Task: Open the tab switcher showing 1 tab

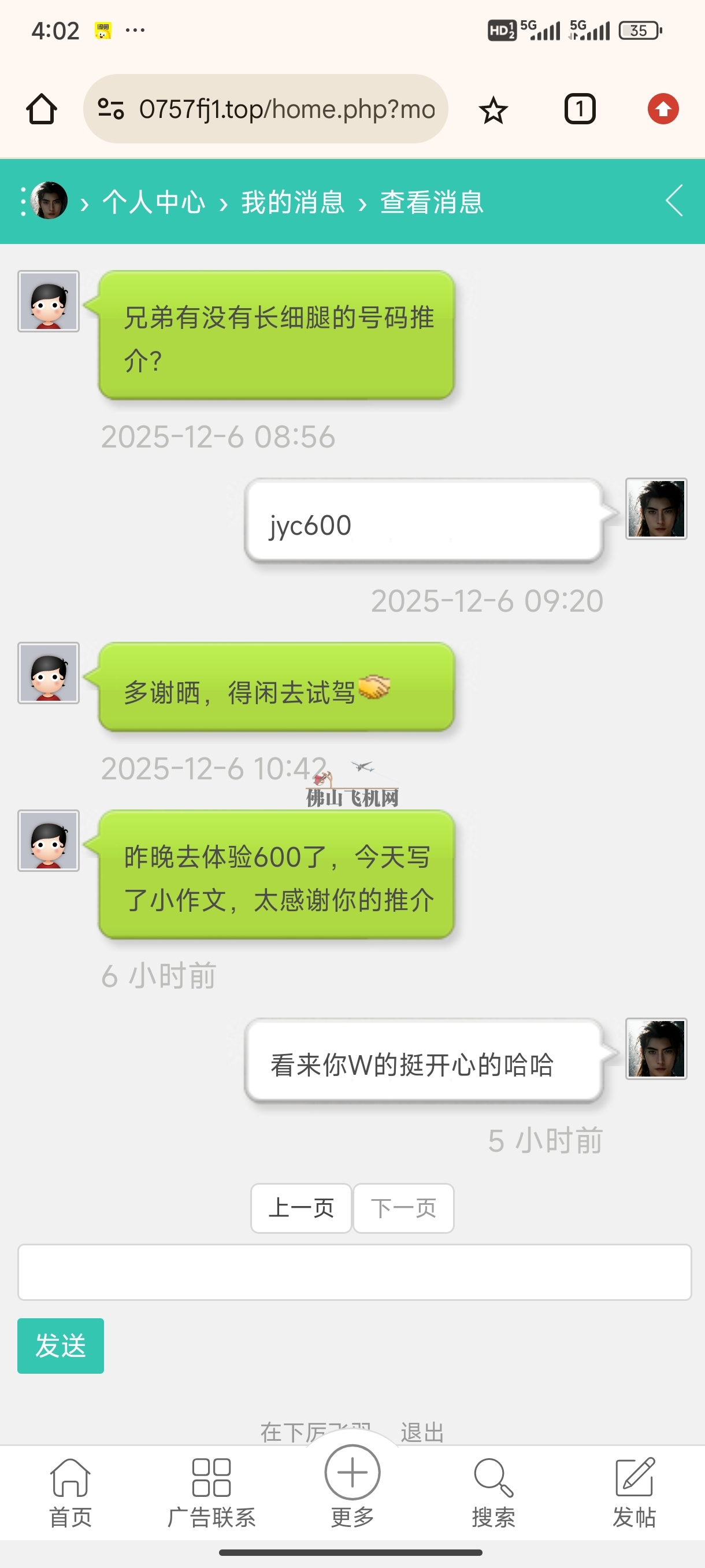Action: tap(579, 108)
